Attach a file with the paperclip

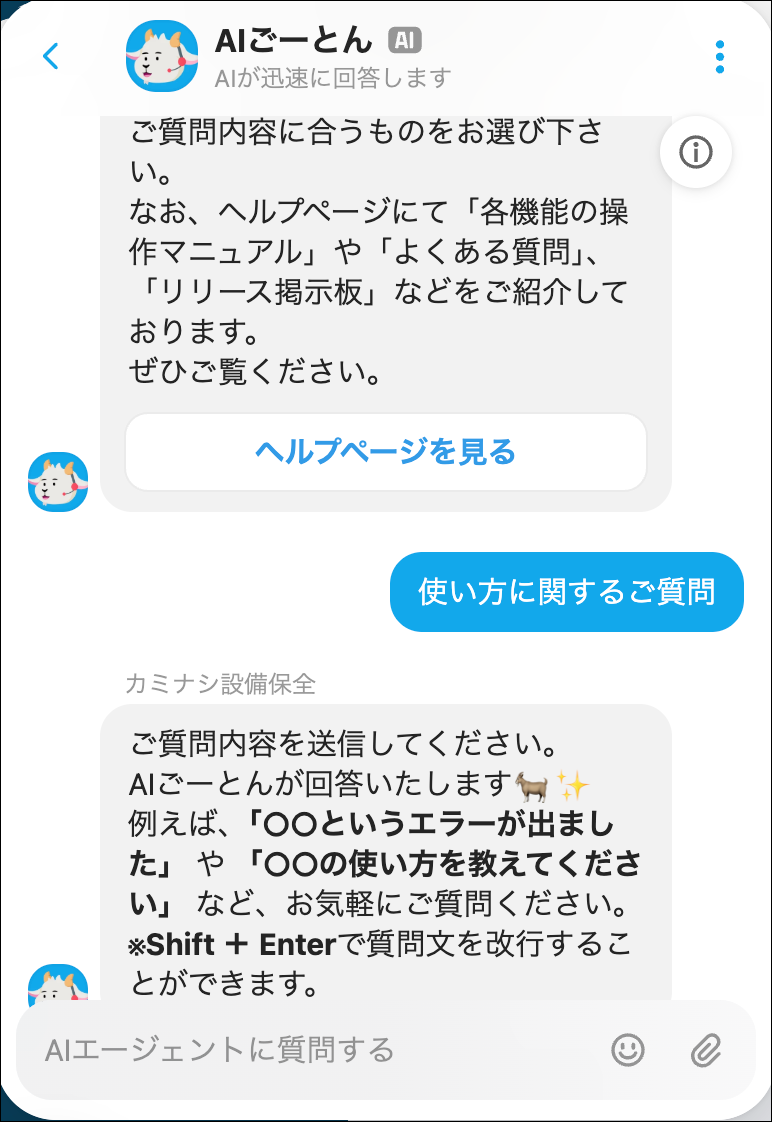coord(706,1049)
